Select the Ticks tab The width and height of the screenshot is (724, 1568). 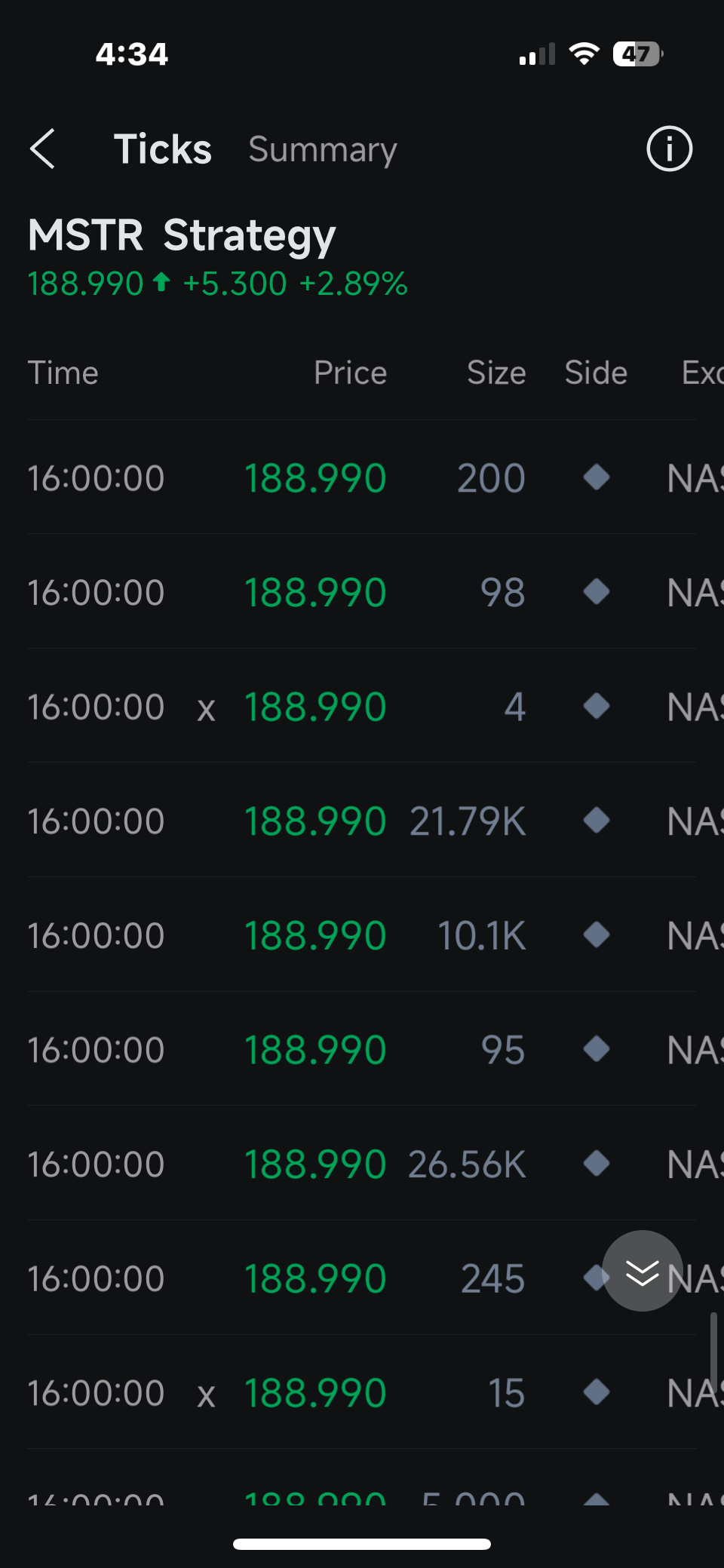coord(162,149)
